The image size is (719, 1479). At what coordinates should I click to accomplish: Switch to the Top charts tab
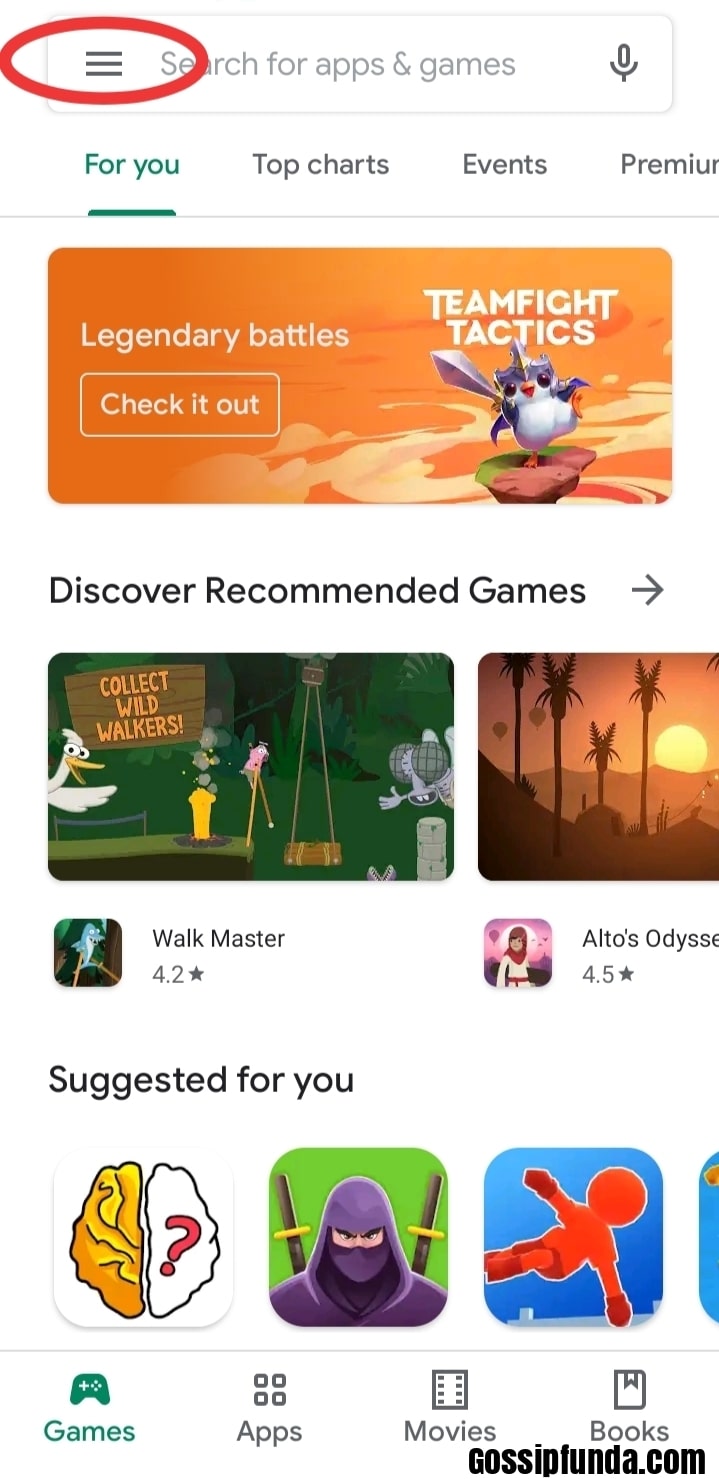[x=321, y=165]
